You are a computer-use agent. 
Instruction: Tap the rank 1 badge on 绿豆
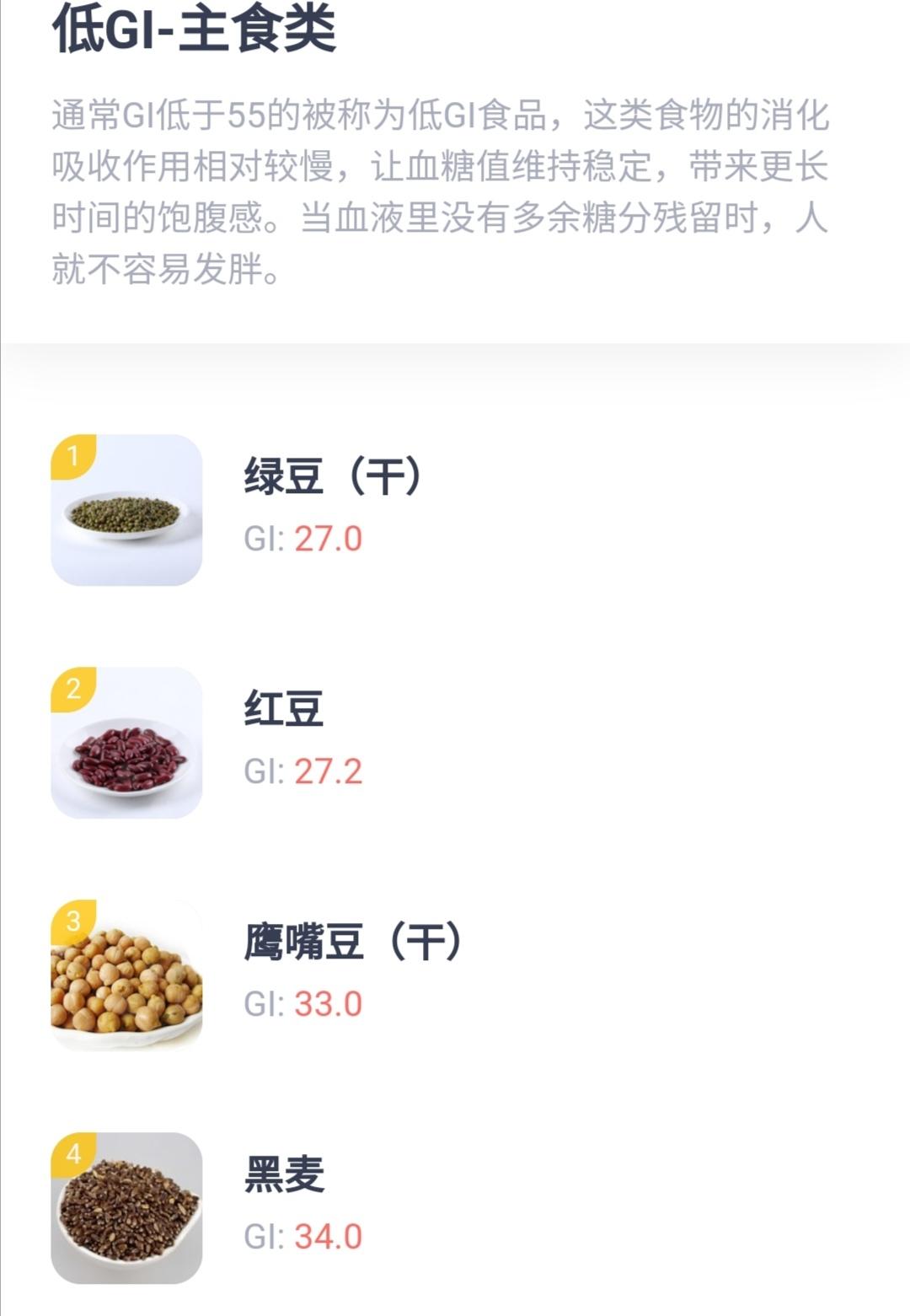click(x=74, y=455)
